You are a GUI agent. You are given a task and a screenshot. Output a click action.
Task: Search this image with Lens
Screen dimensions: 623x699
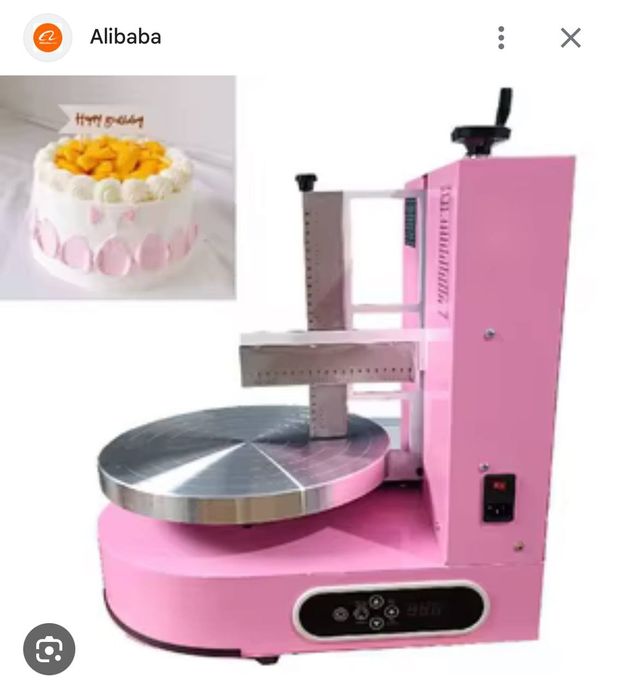(49, 649)
